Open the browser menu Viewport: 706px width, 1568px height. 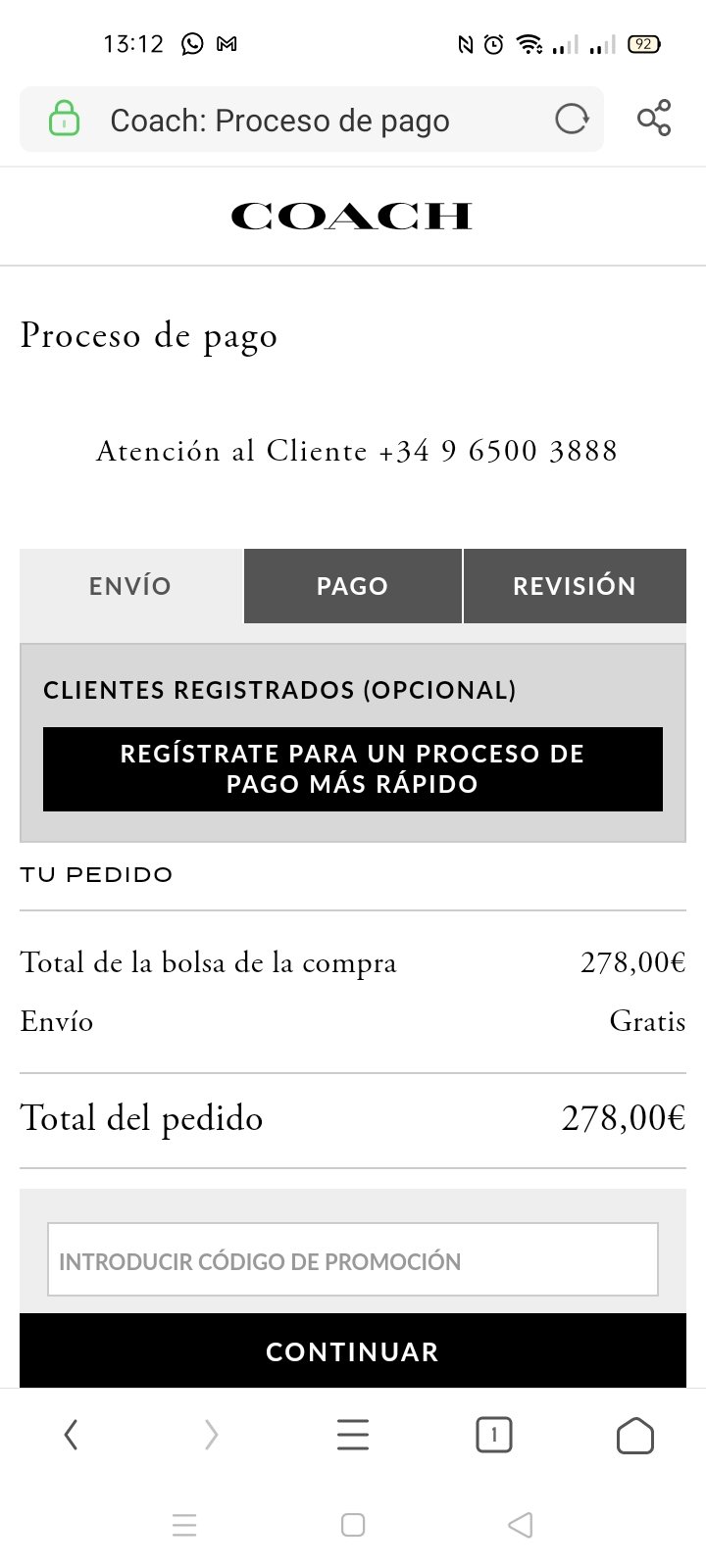(353, 1436)
